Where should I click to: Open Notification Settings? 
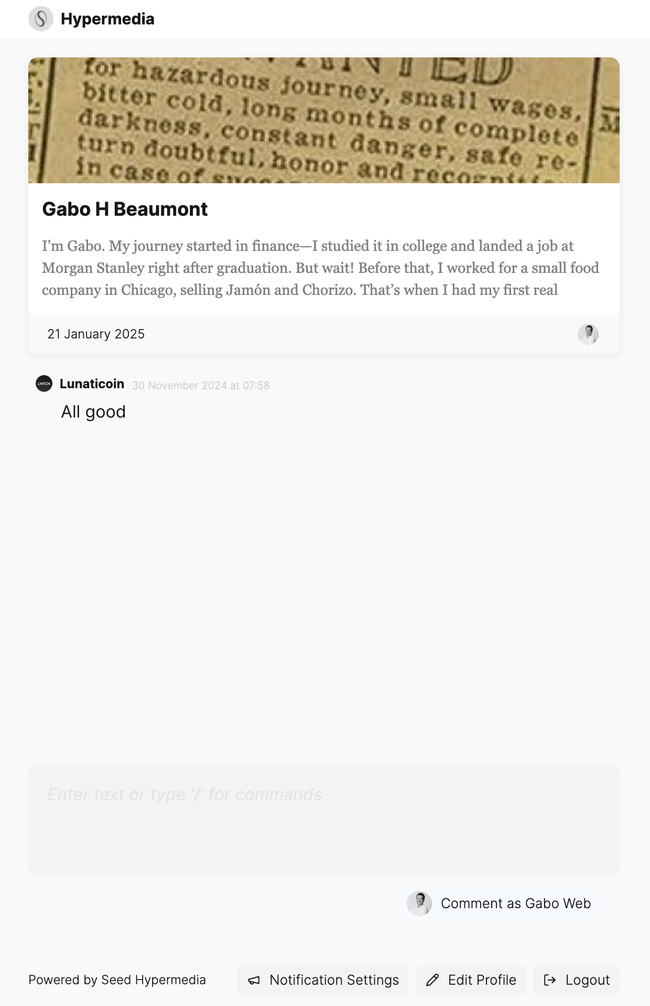[323, 980]
